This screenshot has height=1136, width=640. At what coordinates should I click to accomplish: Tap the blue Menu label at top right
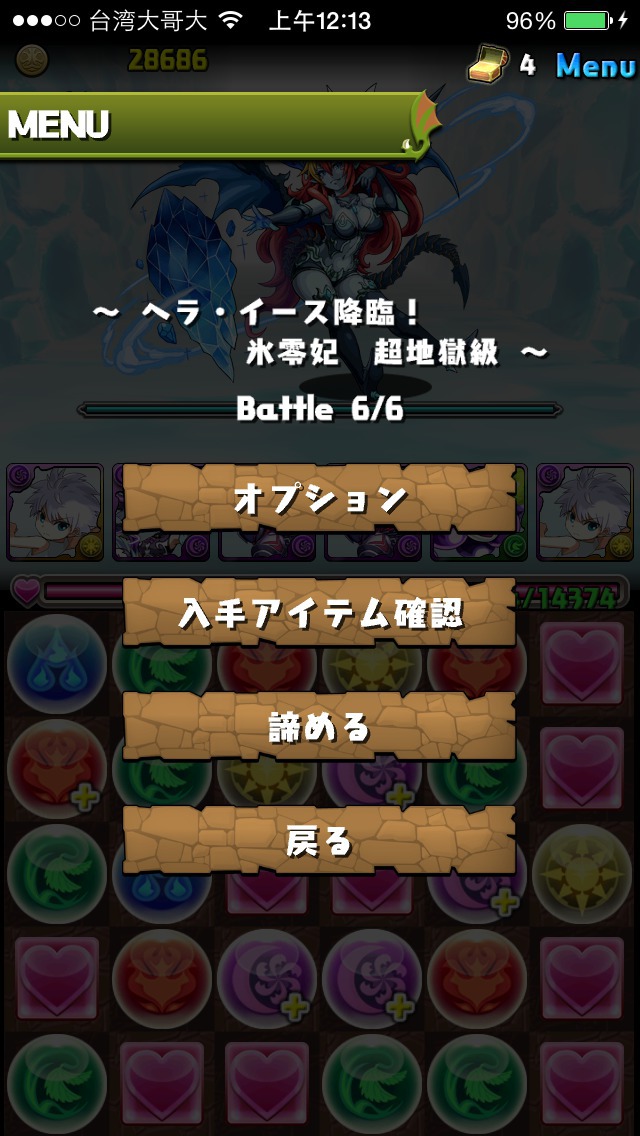[596, 67]
